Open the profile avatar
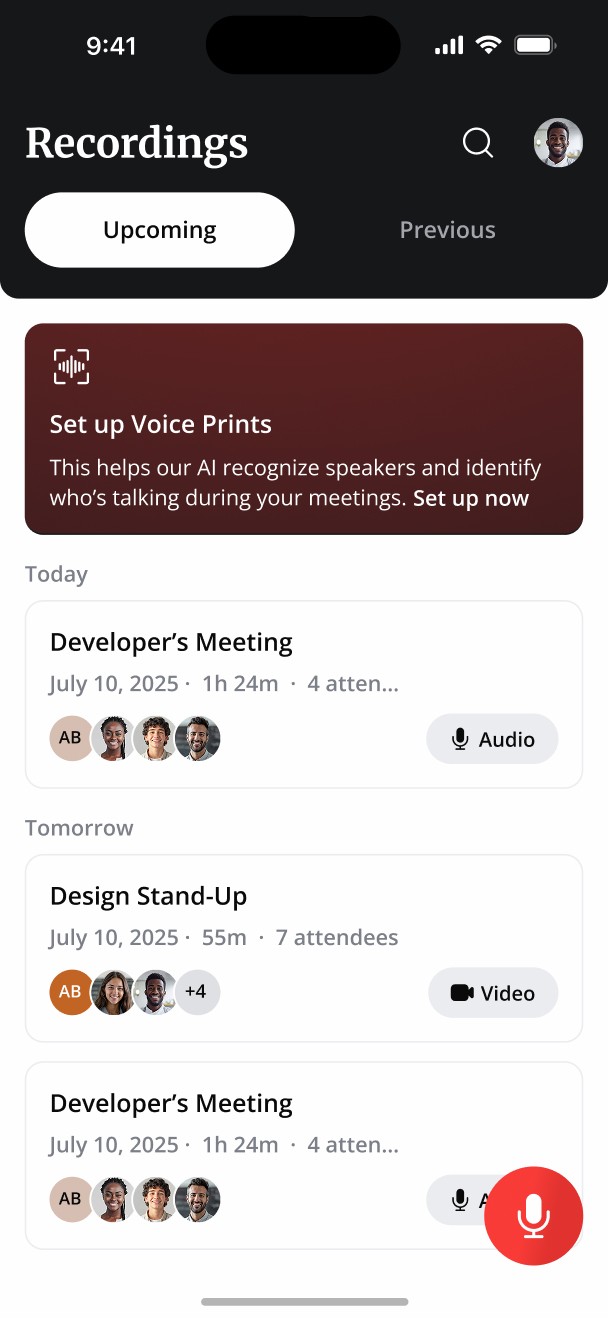Image resolution: width=608 pixels, height=1319 pixels. pos(558,143)
